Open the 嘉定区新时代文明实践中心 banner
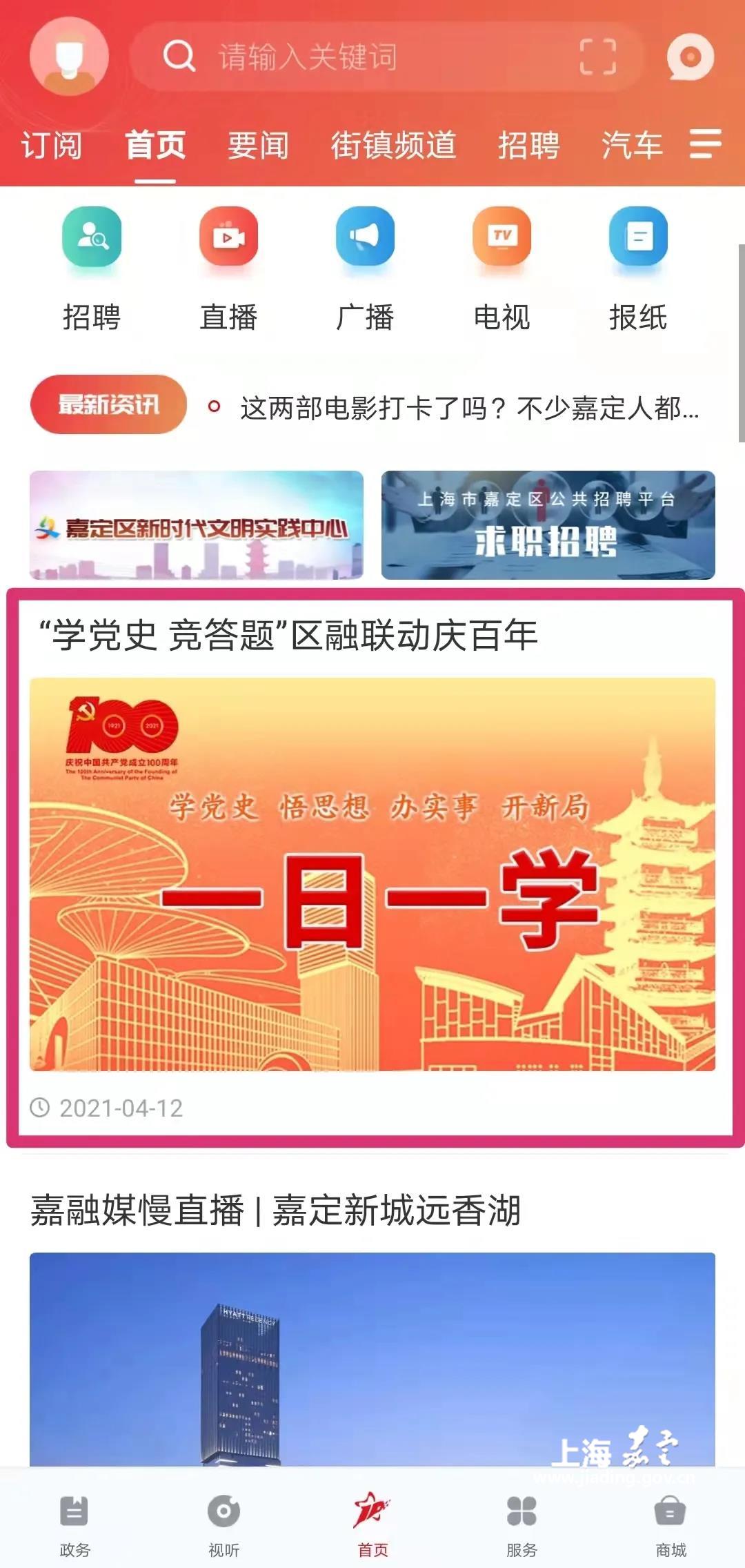Viewport: 745px width, 1568px height. click(x=197, y=525)
